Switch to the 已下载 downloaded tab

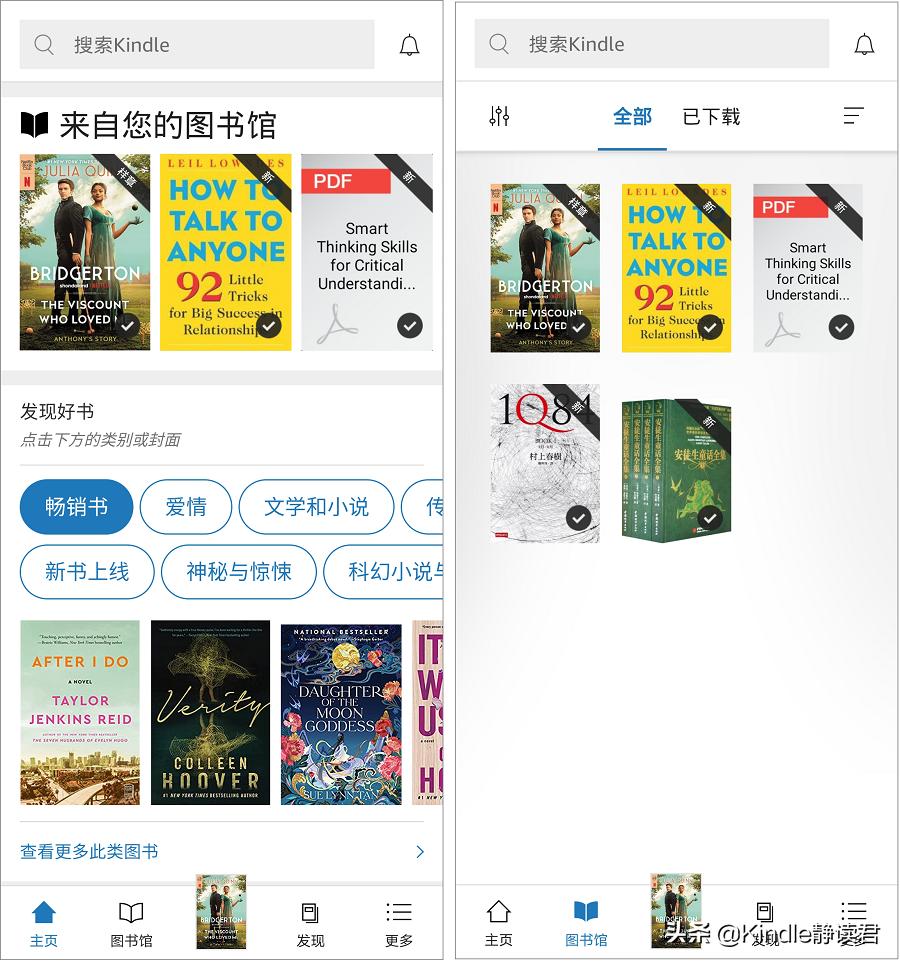coord(710,116)
